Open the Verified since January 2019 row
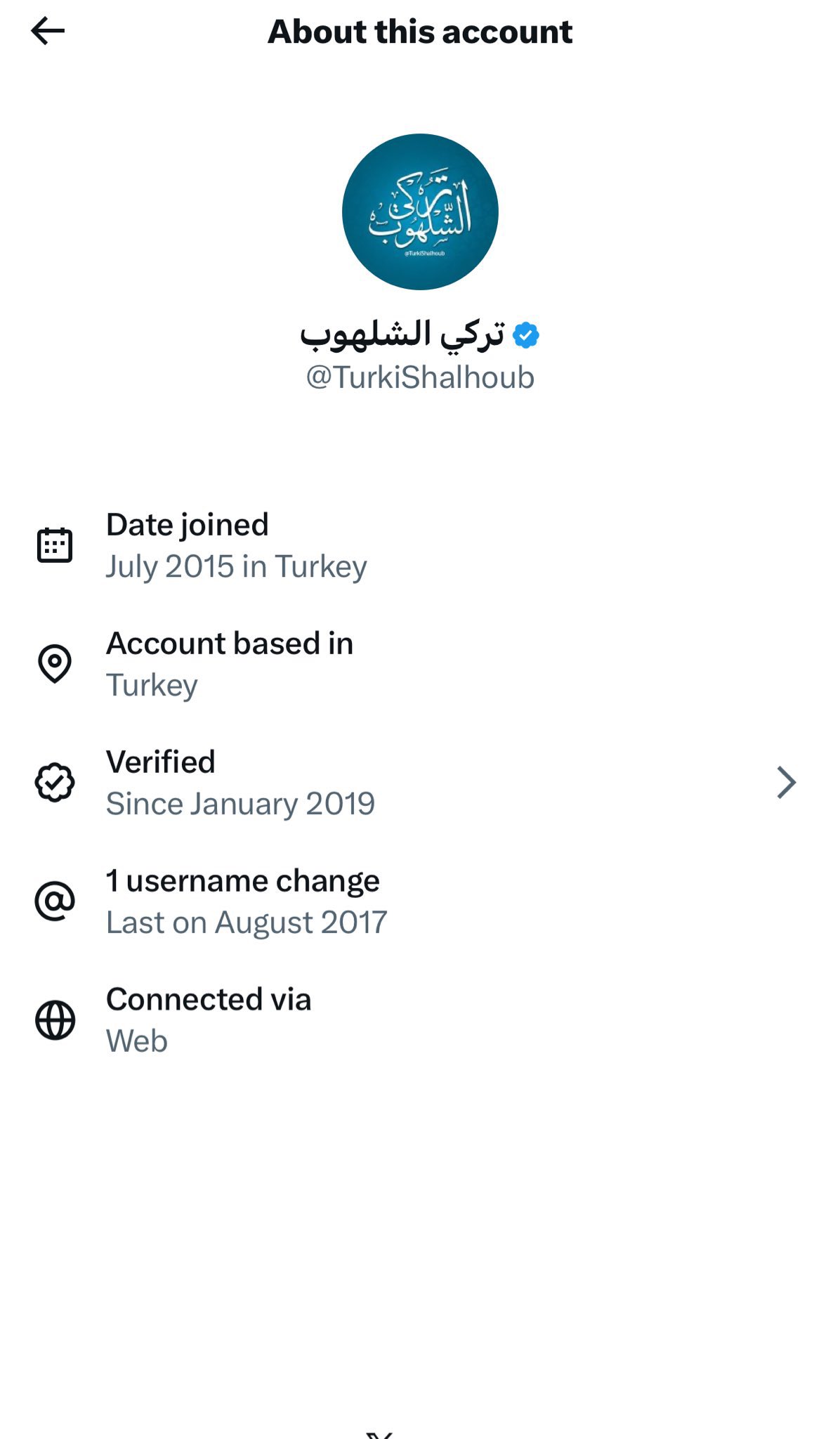840x1439 pixels. (x=419, y=782)
